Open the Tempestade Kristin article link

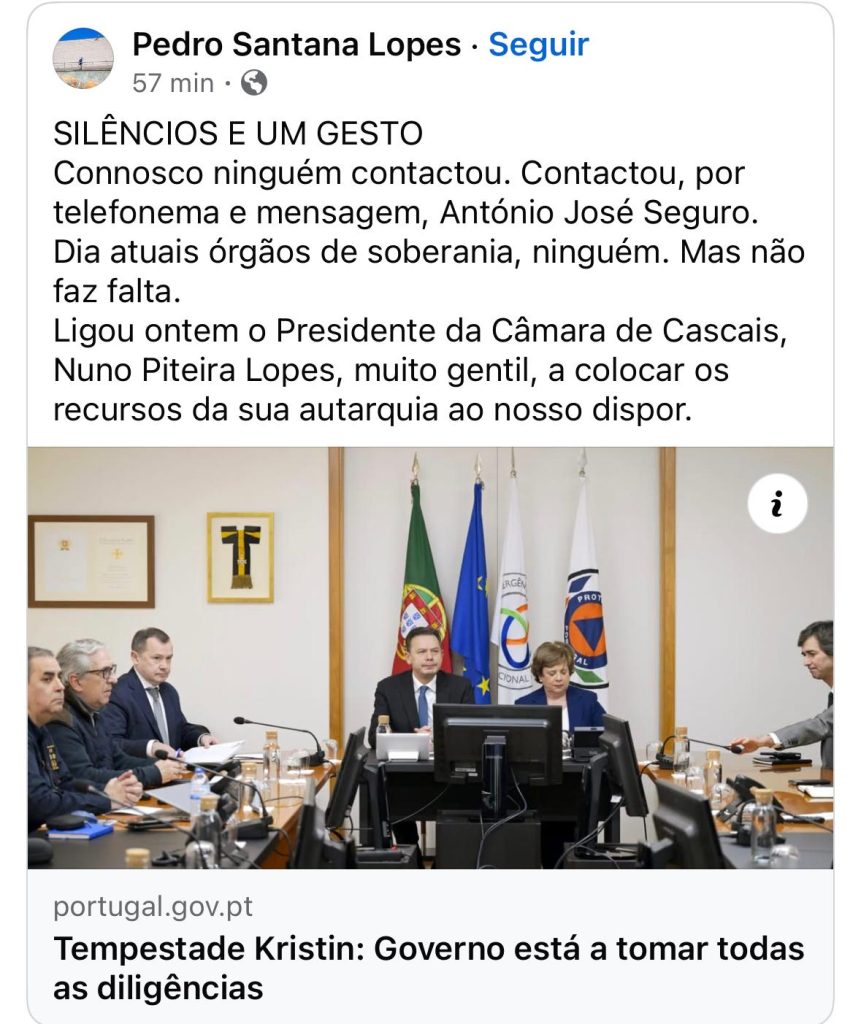[428, 967]
